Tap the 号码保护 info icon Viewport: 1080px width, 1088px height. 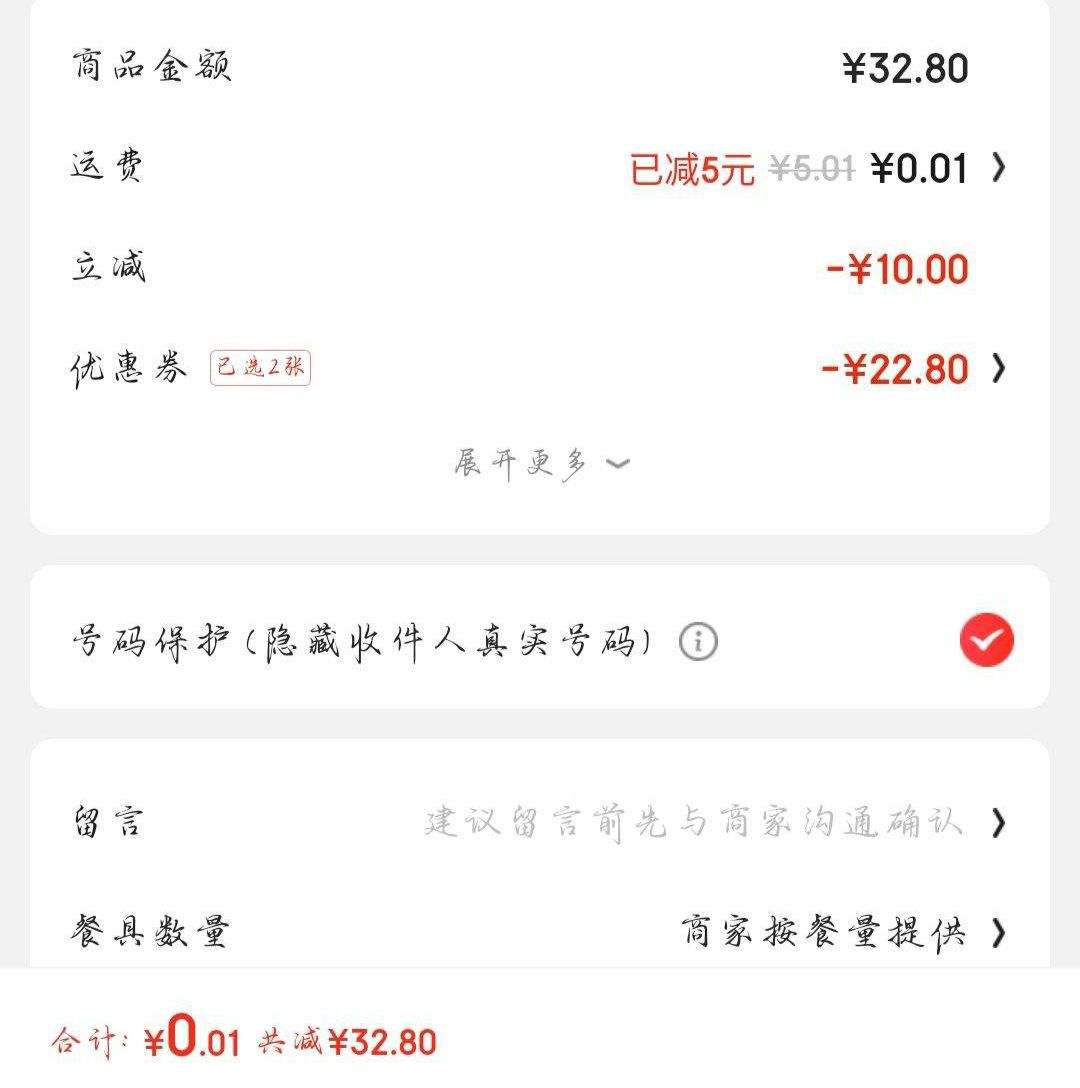(698, 641)
